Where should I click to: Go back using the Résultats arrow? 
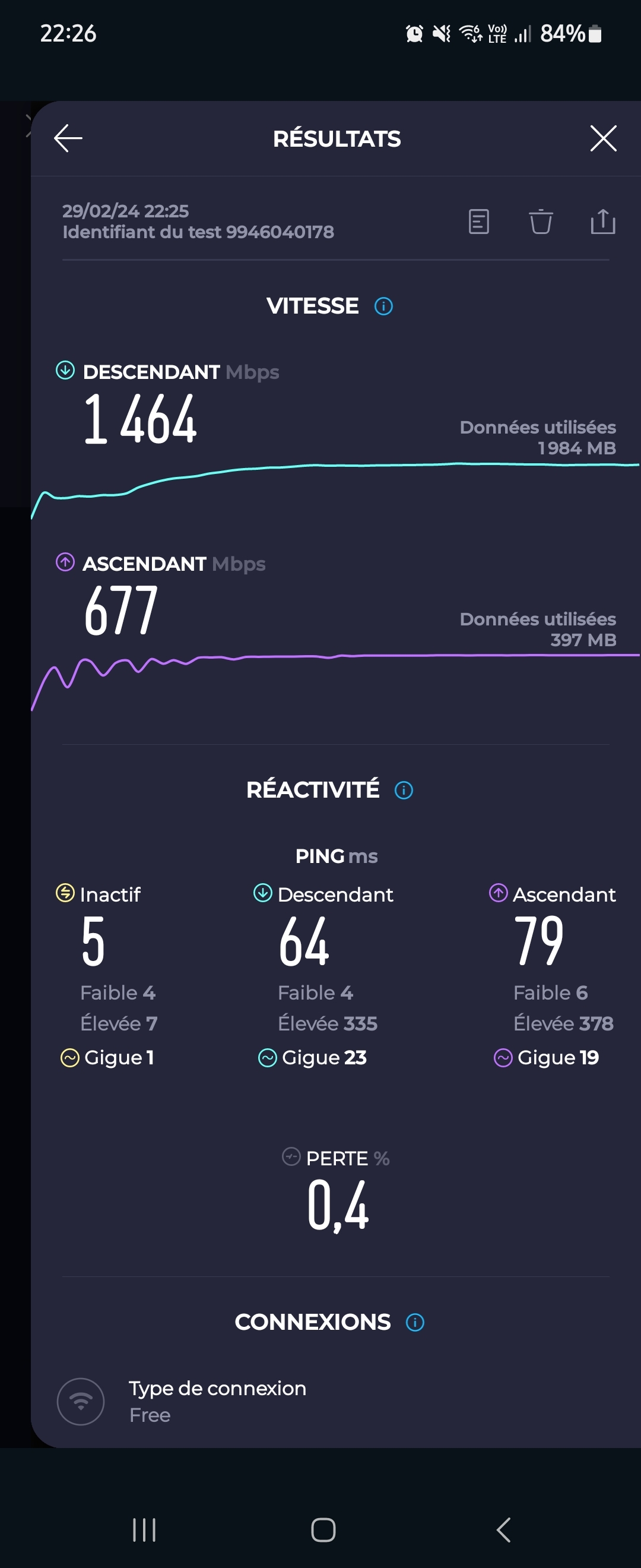point(68,138)
